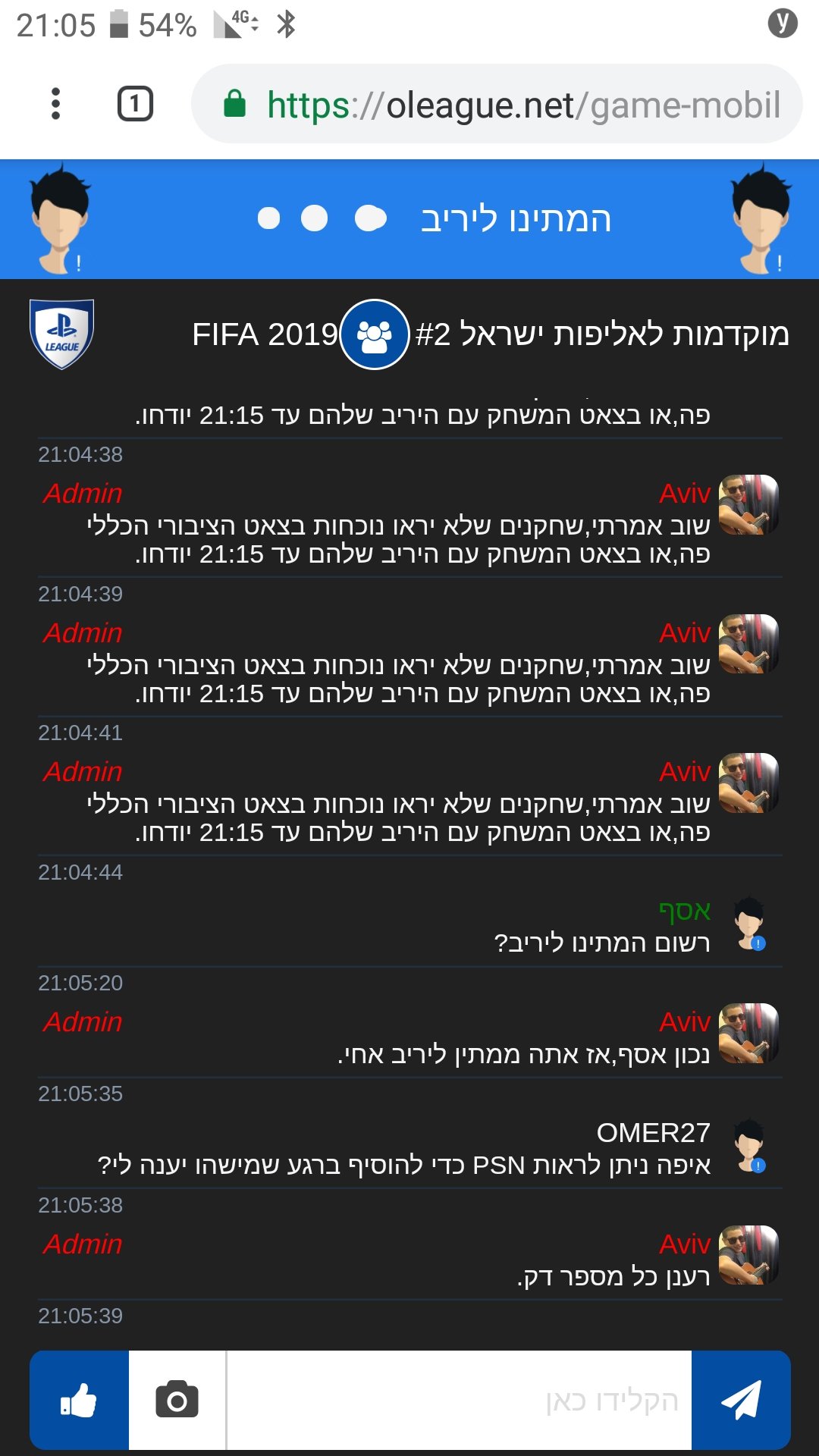The image size is (819, 1456).
Task: Send a thumbs-up like
Action: click(x=79, y=1400)
